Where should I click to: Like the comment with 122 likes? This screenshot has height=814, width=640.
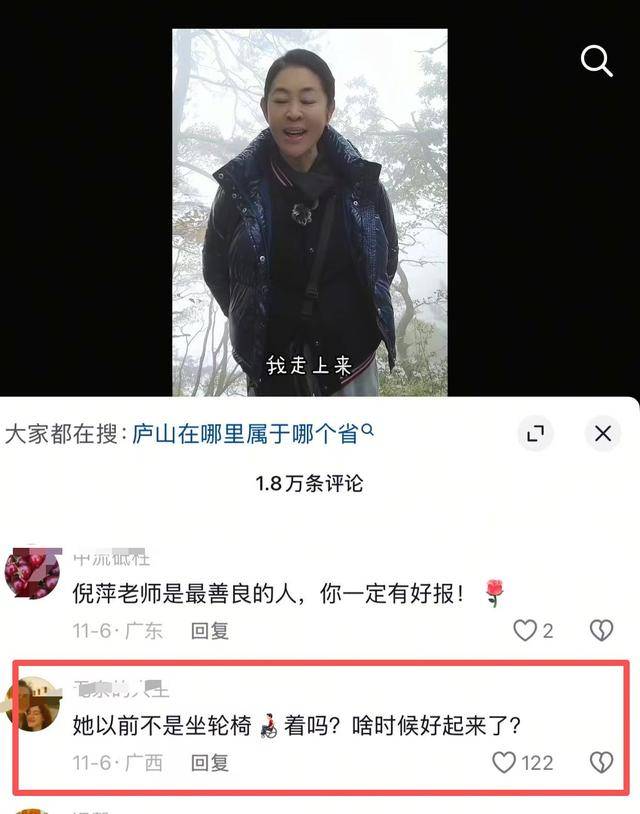[x=504, y=763]
